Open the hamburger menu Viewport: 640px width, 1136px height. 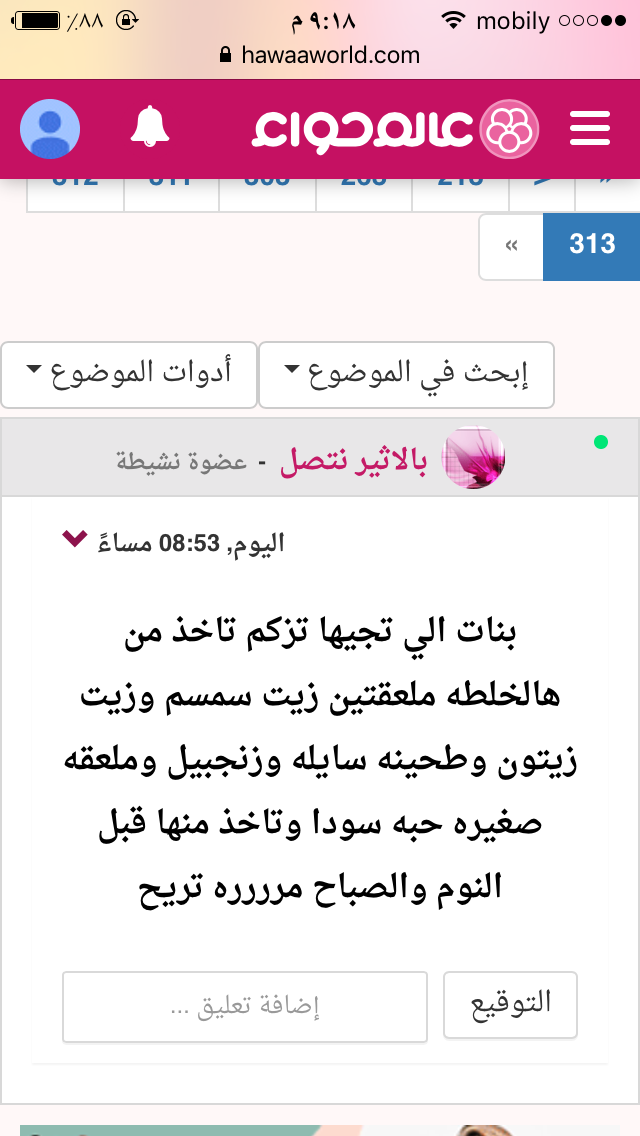coord(589,129)
